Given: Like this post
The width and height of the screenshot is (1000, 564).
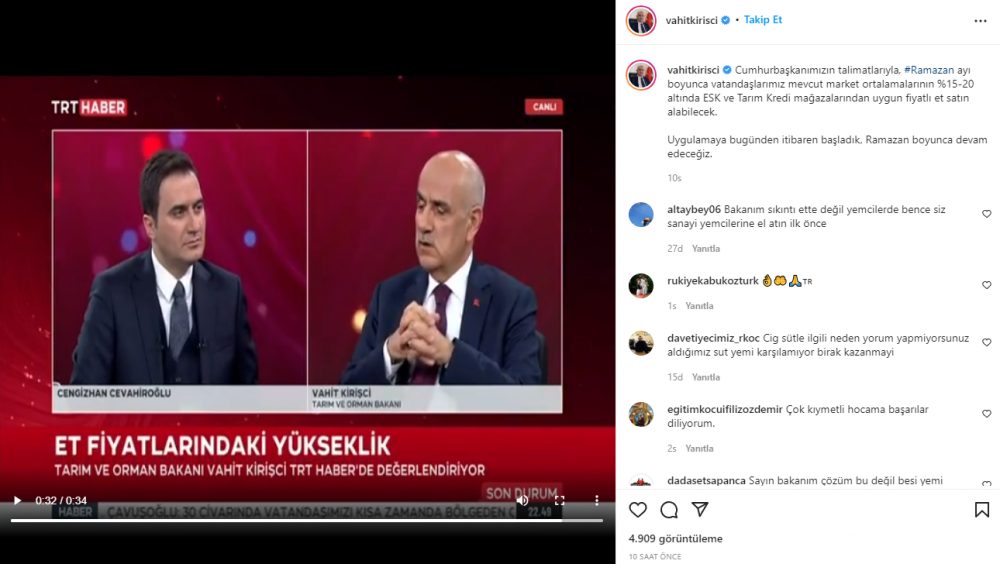Looking at the screenshot, I should (638, 510).
